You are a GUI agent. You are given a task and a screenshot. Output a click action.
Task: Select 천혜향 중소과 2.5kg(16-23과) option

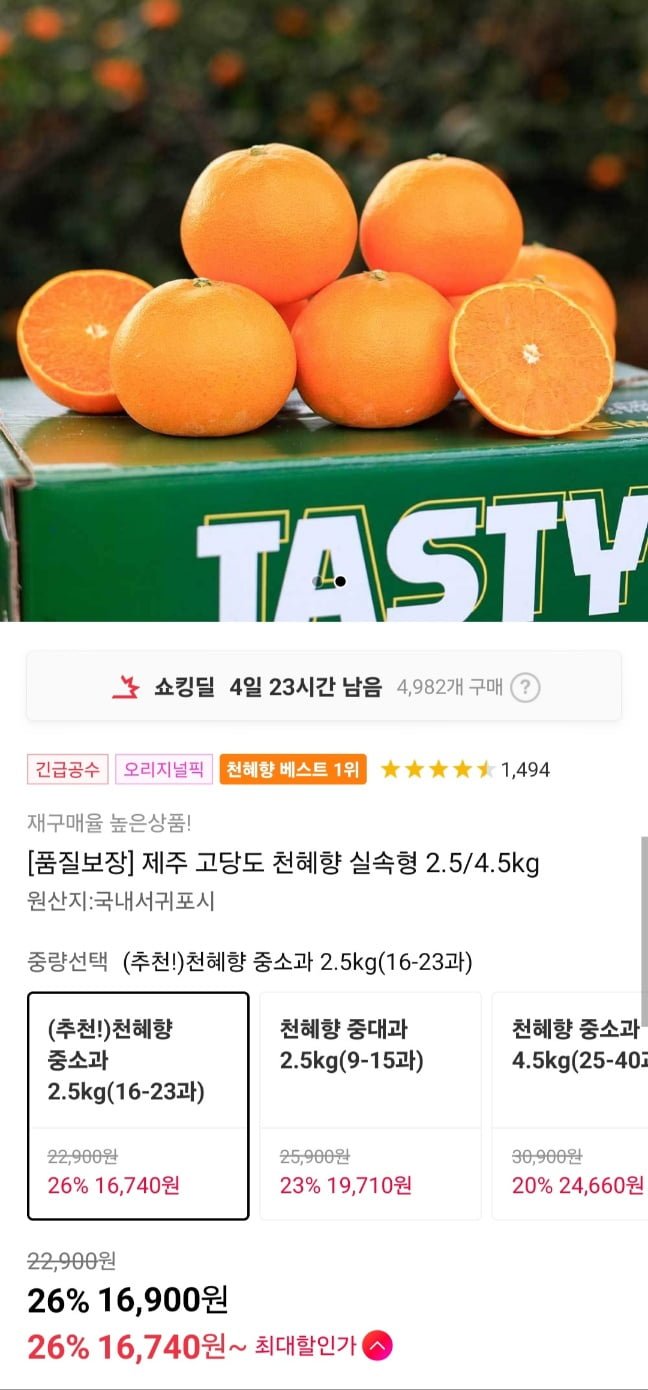pyautogui.click(x=138, y=1105)
